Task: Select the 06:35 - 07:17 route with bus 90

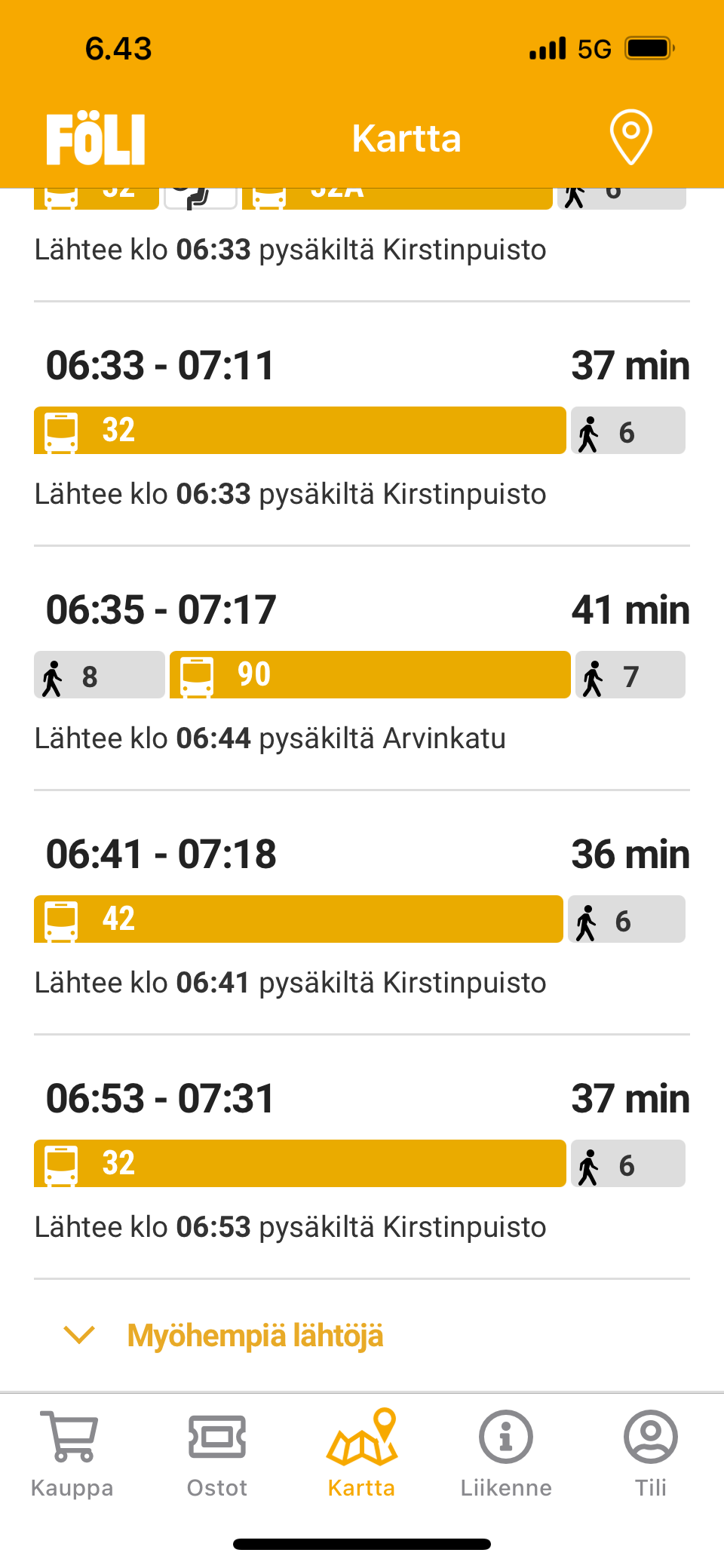Action: (x=362, y=668)
